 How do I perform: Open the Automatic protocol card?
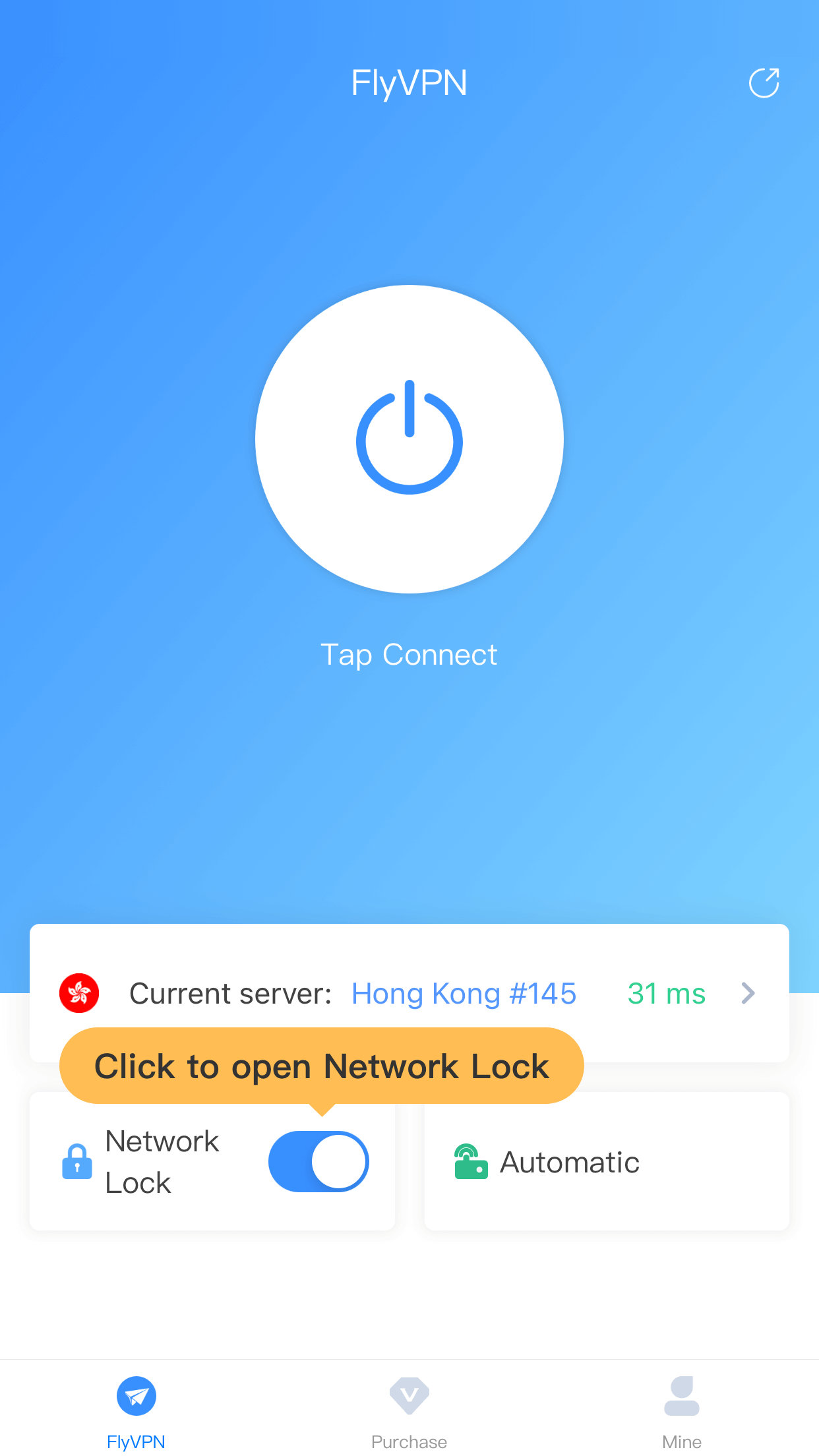click(x=606, y=1162)
